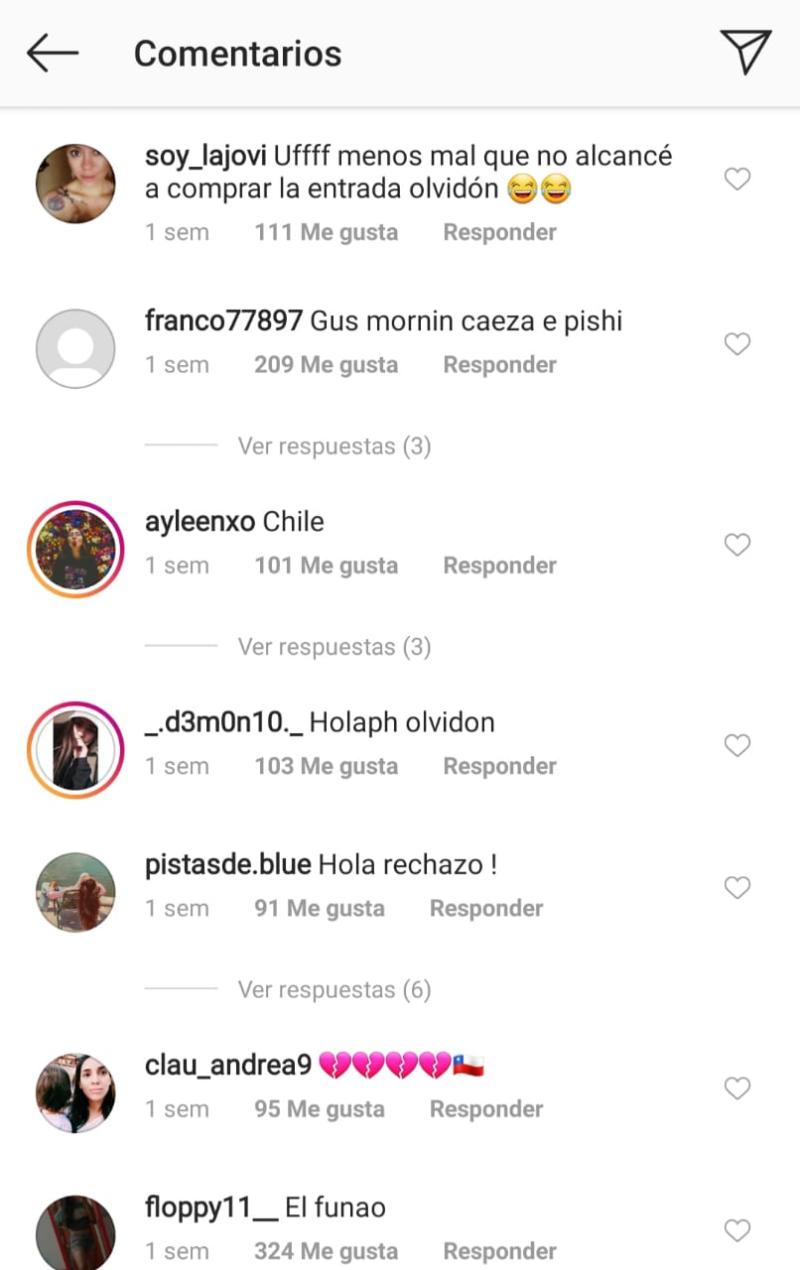This screenshot has width=800, height=1270.
Task: Expand replies under franco77897's comment
Action: 333,446
